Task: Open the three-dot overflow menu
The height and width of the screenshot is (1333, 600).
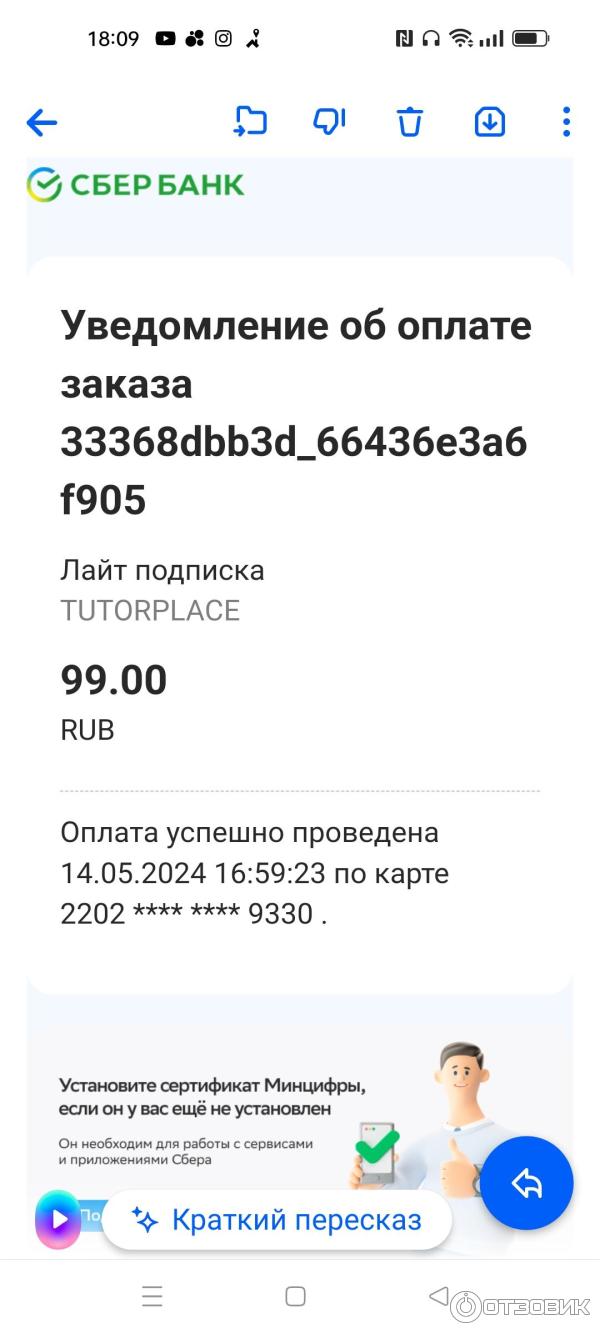Action: click(566, 122)
